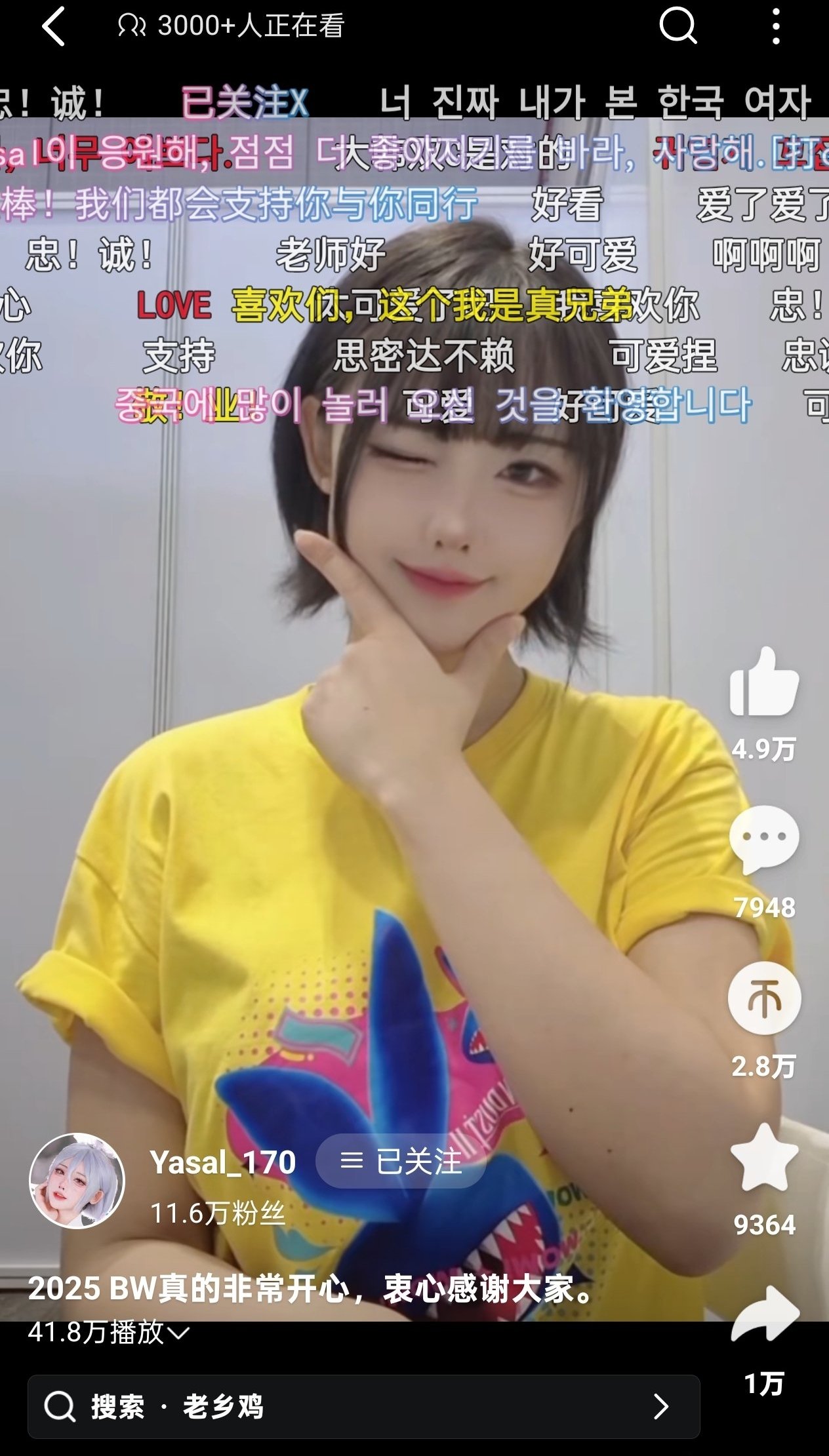Tap the 已关注 following button
This screenshot has width=829, height=1456.
(401, 1161)
